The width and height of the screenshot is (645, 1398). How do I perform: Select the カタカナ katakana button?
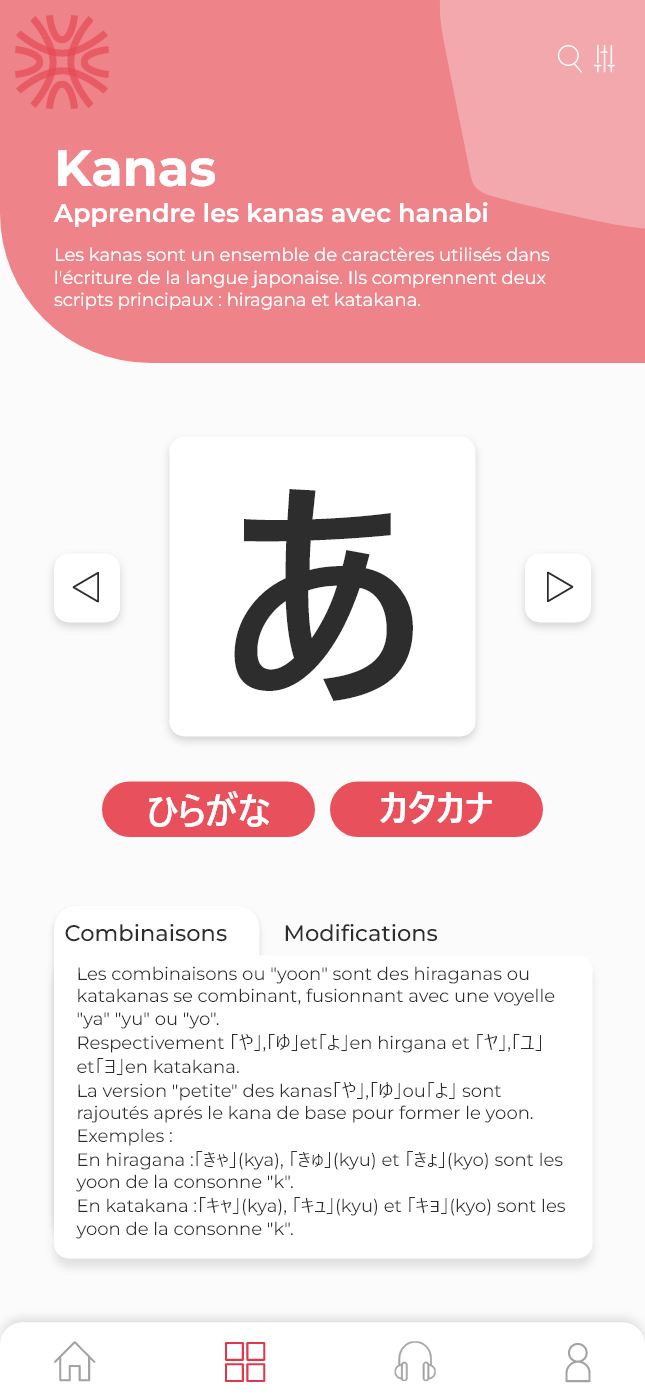coord(436,809)
